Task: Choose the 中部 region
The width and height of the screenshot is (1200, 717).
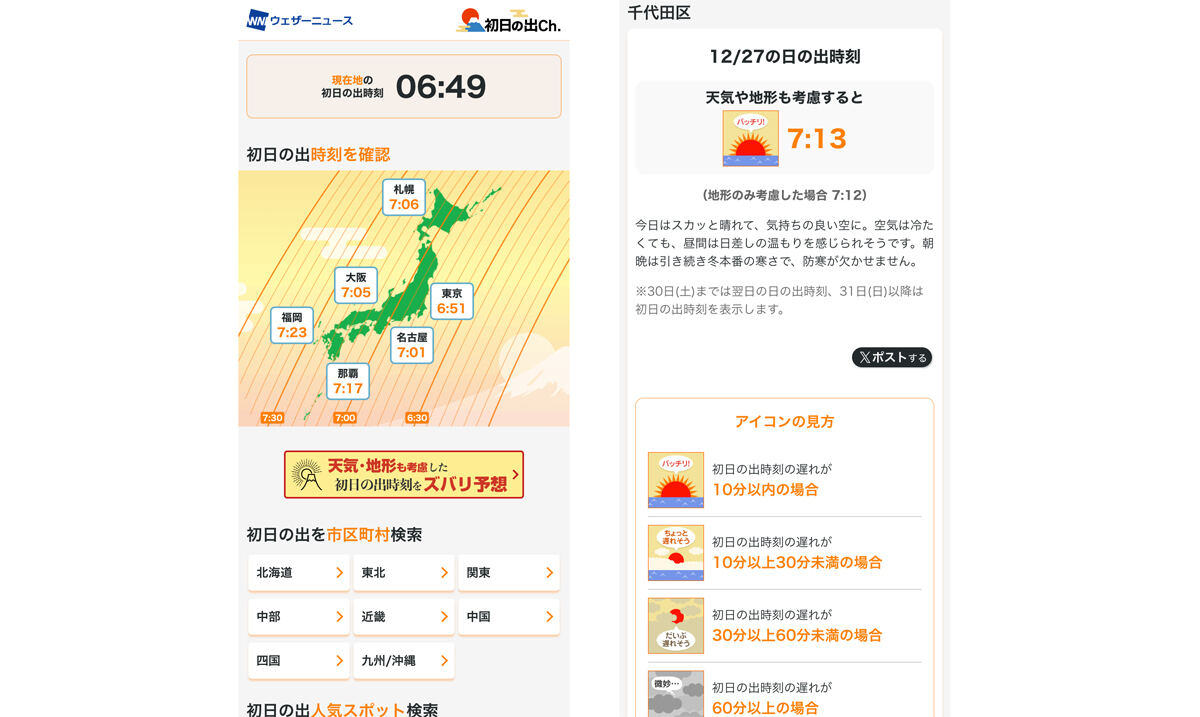Action: point(299,617)
